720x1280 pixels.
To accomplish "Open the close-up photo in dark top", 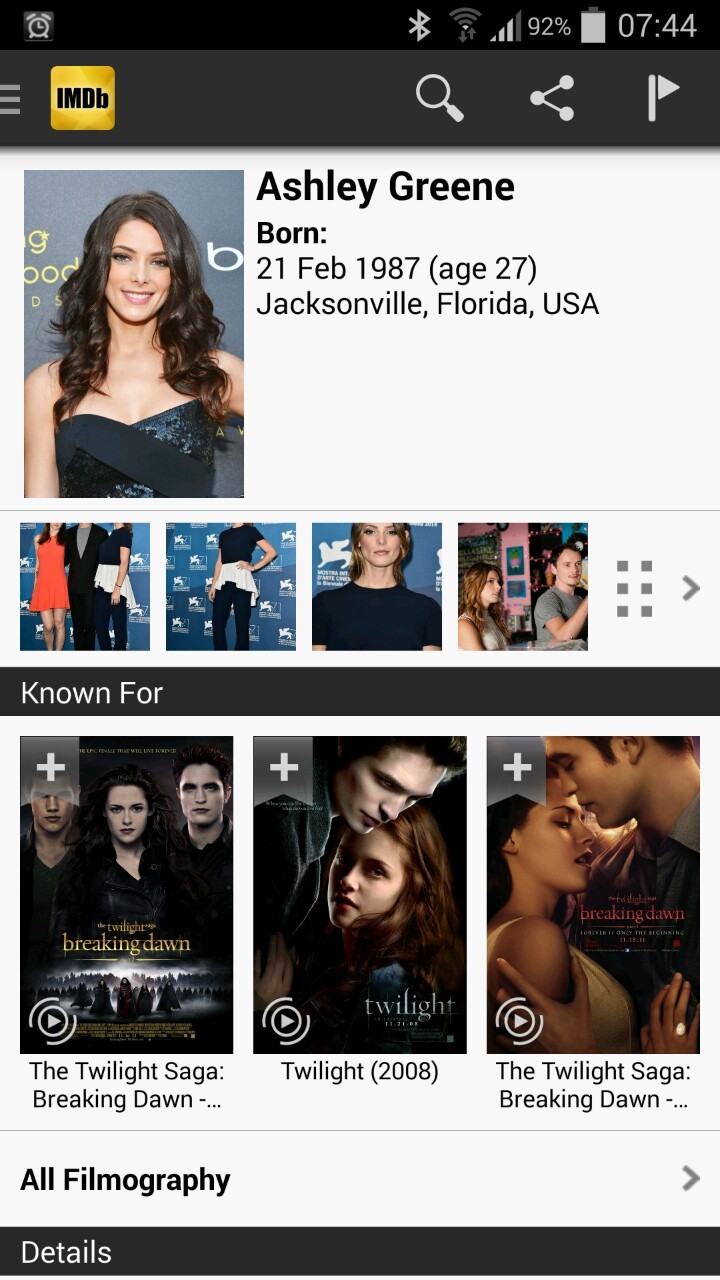I will [377, 587].
